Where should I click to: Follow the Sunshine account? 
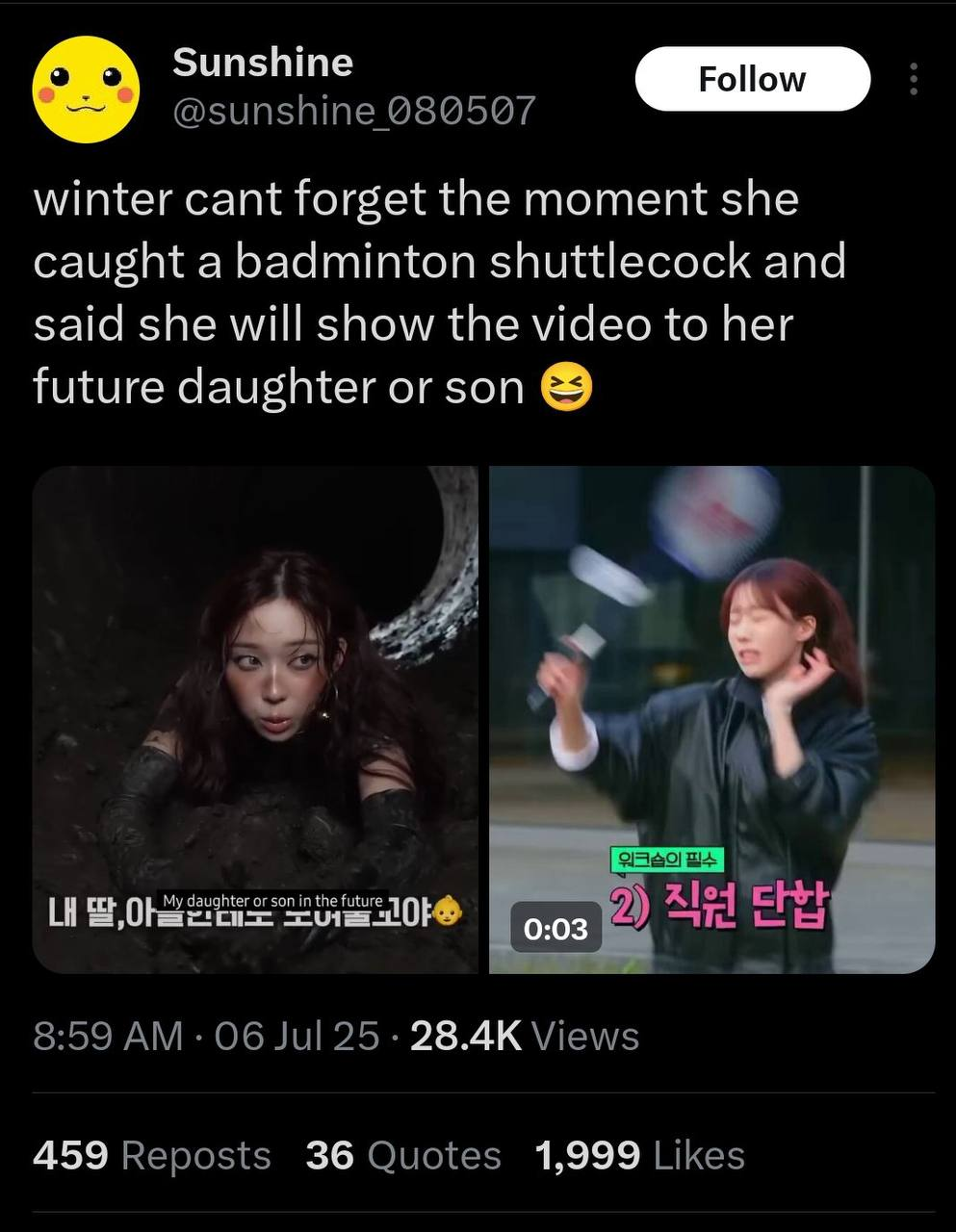pyautogui.click(x=752, y=79)
